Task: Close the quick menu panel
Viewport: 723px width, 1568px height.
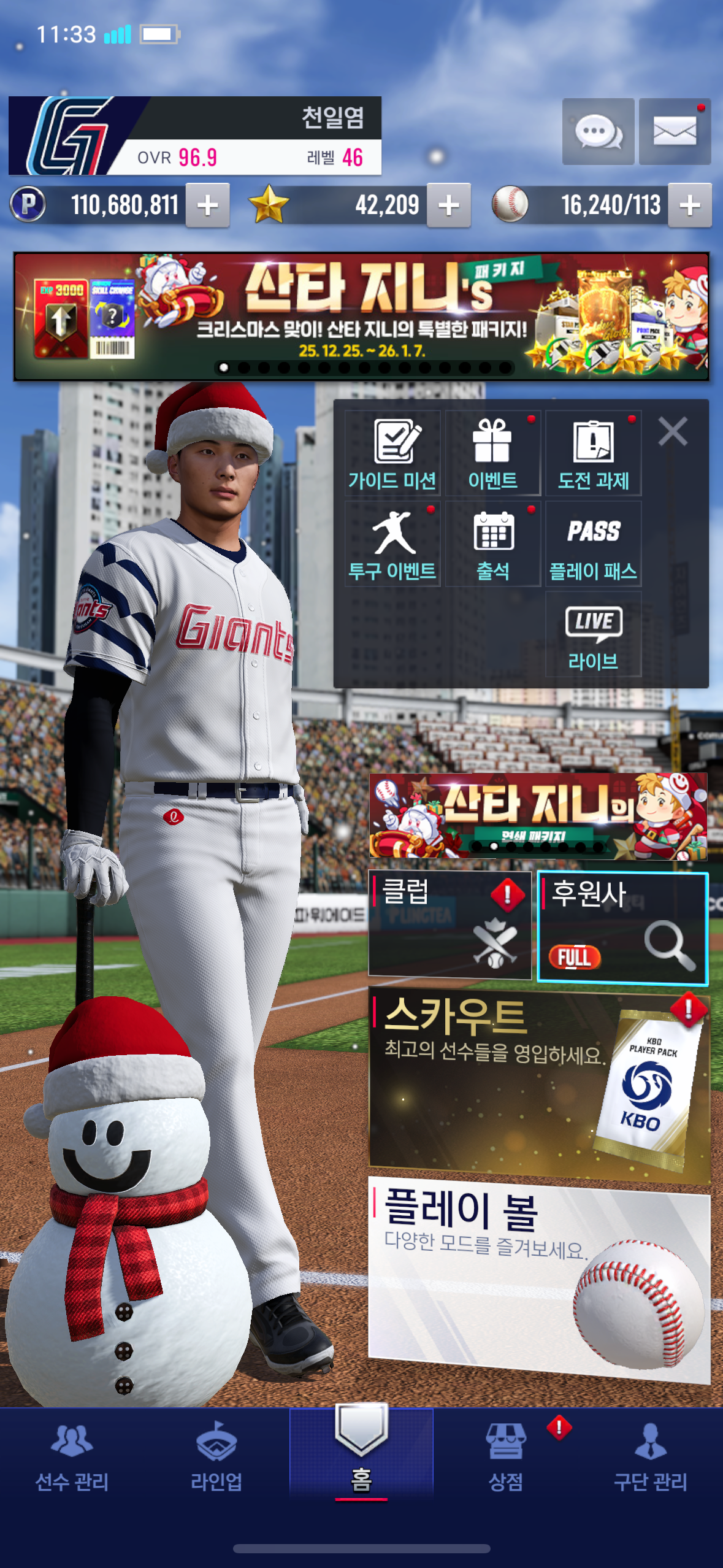Action: [x=673, y=431]
